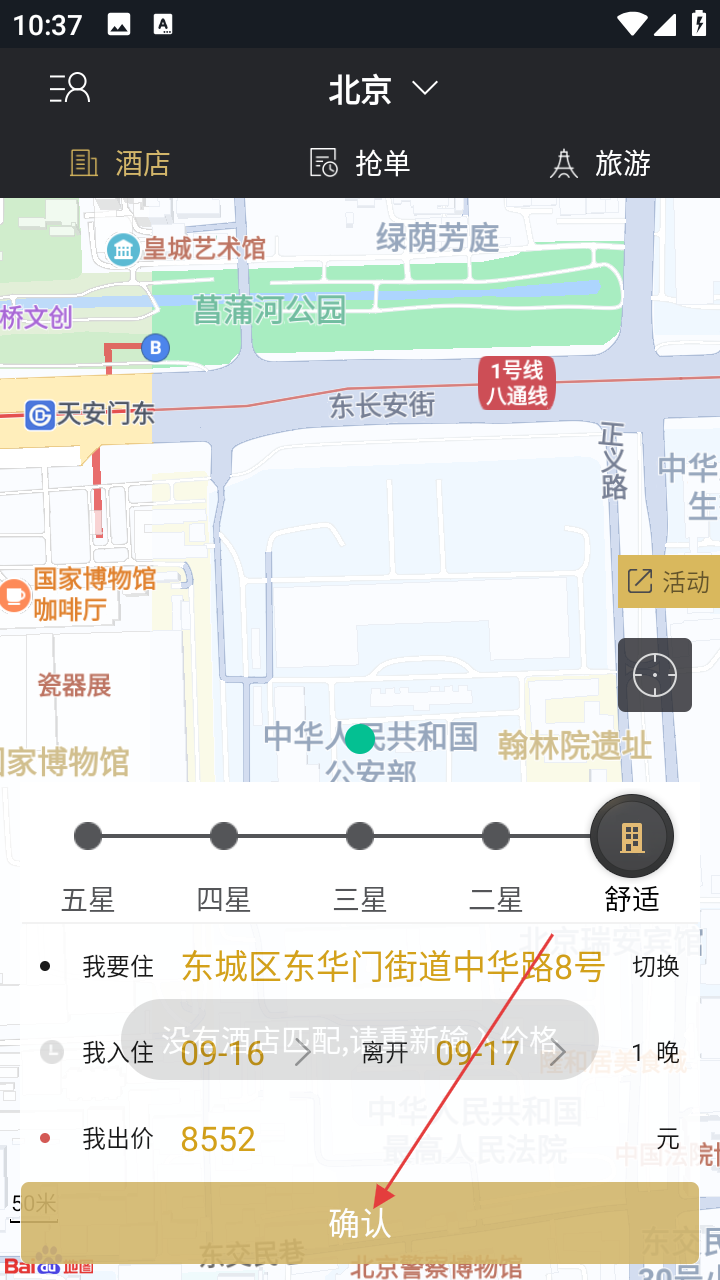Switch to the 酒店 tab
The height and width of the screenshot is (1280, 720).
[120, 163]
